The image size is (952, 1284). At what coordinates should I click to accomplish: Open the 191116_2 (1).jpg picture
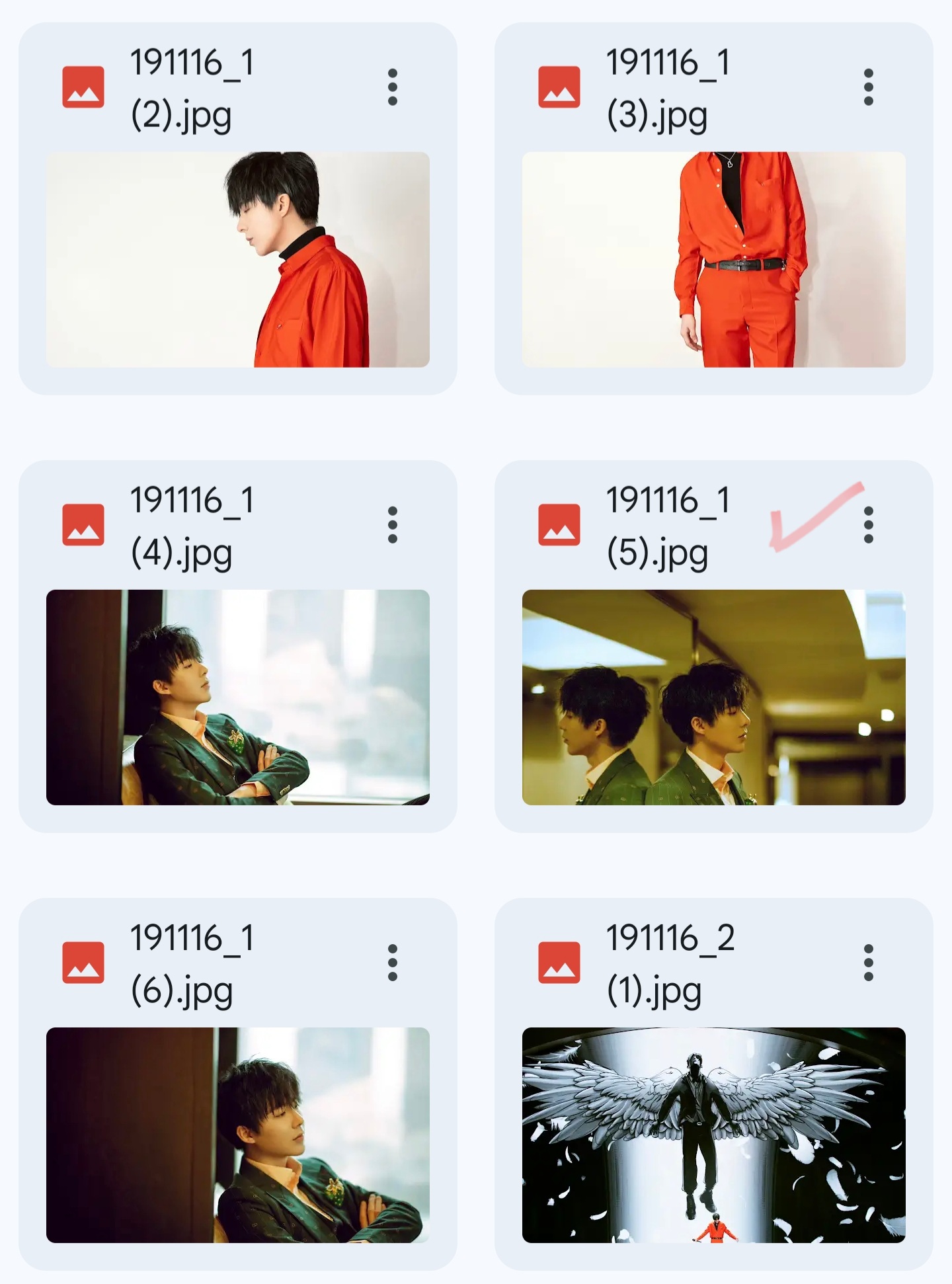[714, 1135]
